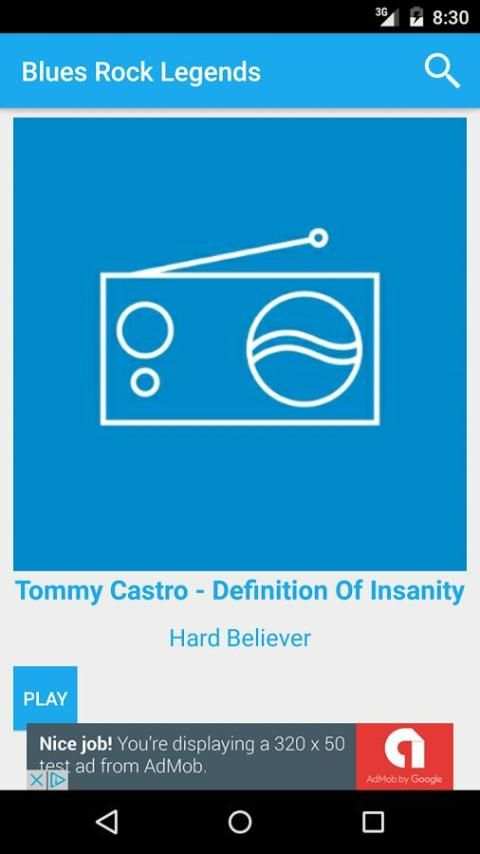Open the AdChoices info icon on the ad
The image size is (480, 854).
pyautogui.click(x=57, y=780)
